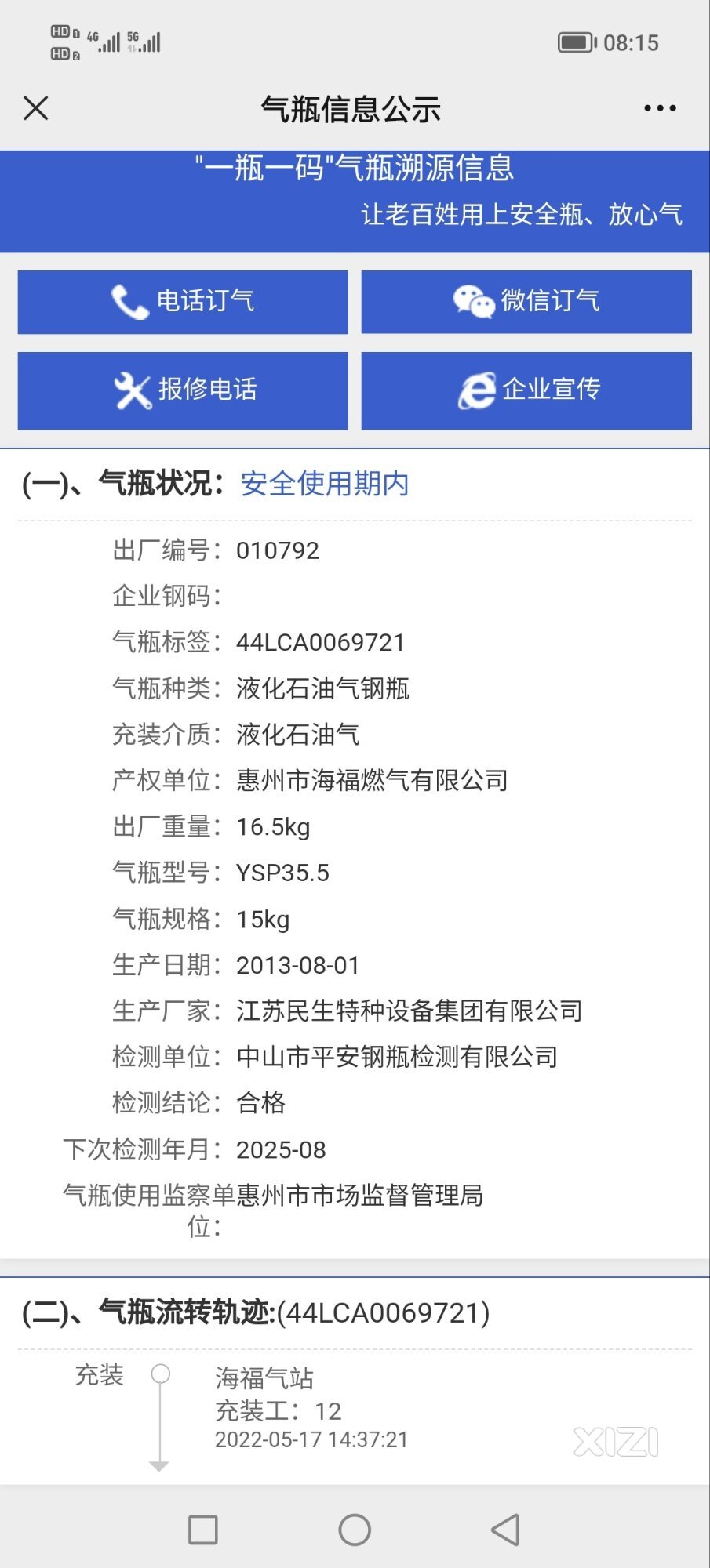Close the 气瓶信息公示 page
The width and height of the screenshot is (710, 1568).
point(36,108)
